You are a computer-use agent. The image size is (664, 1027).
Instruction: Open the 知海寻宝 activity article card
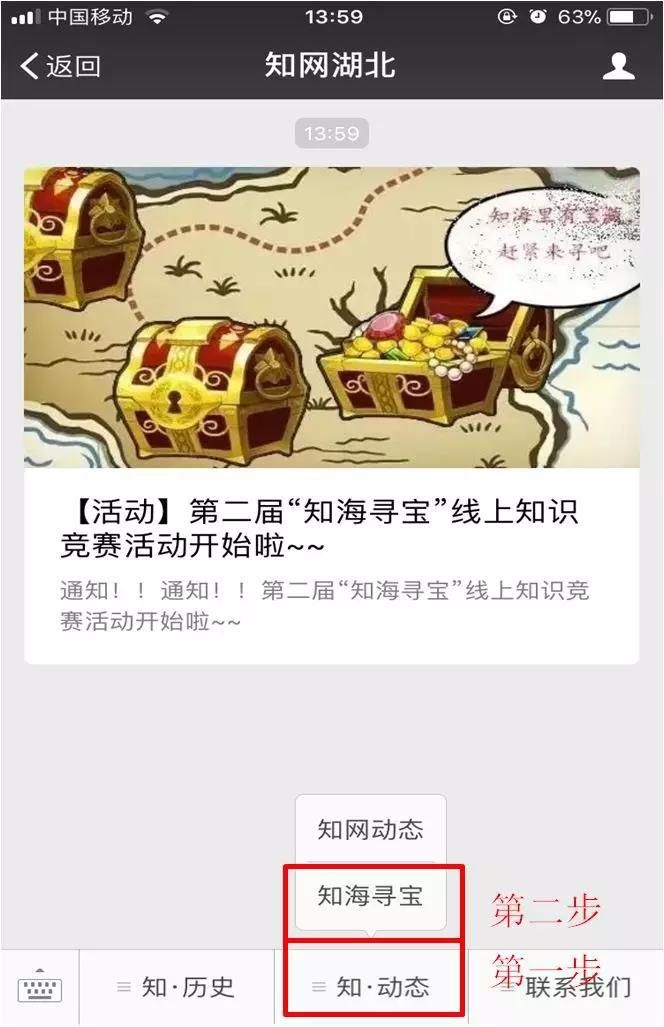pyautogui.click(x=331, y=414)
